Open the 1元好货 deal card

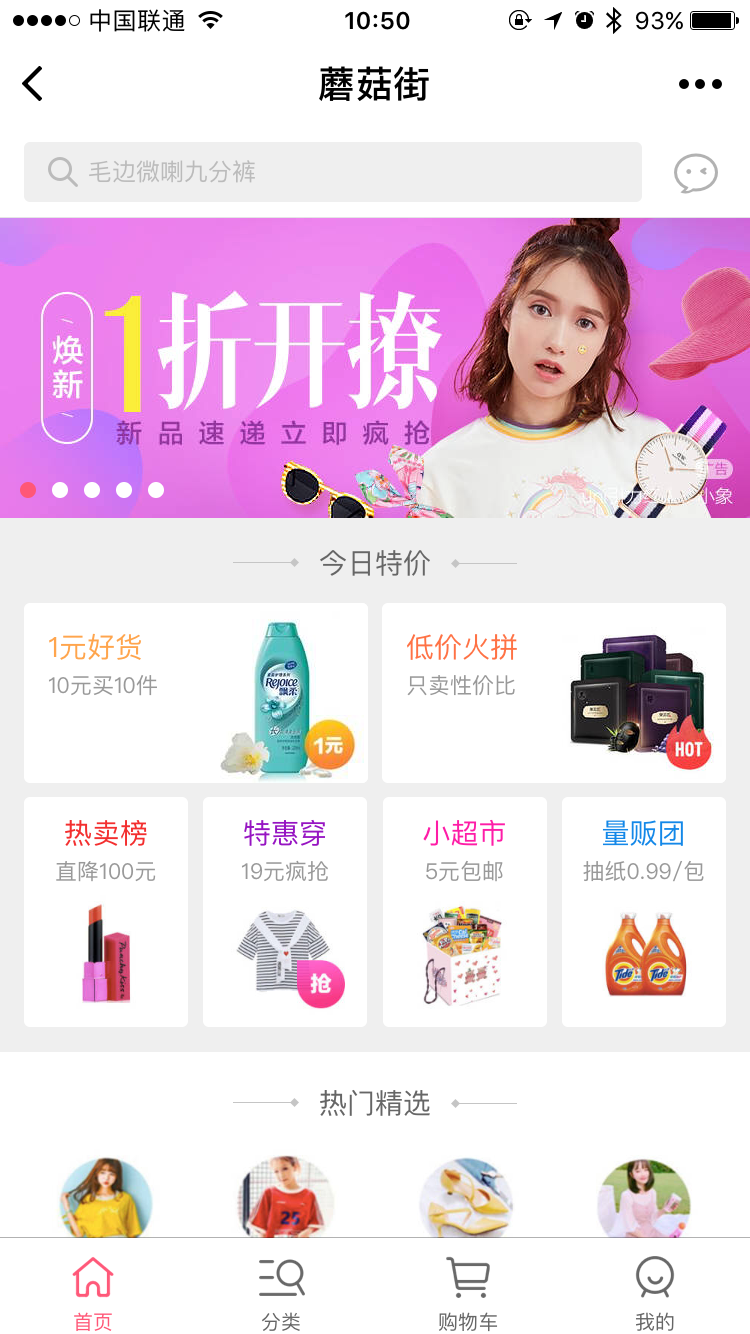(196, 692)
